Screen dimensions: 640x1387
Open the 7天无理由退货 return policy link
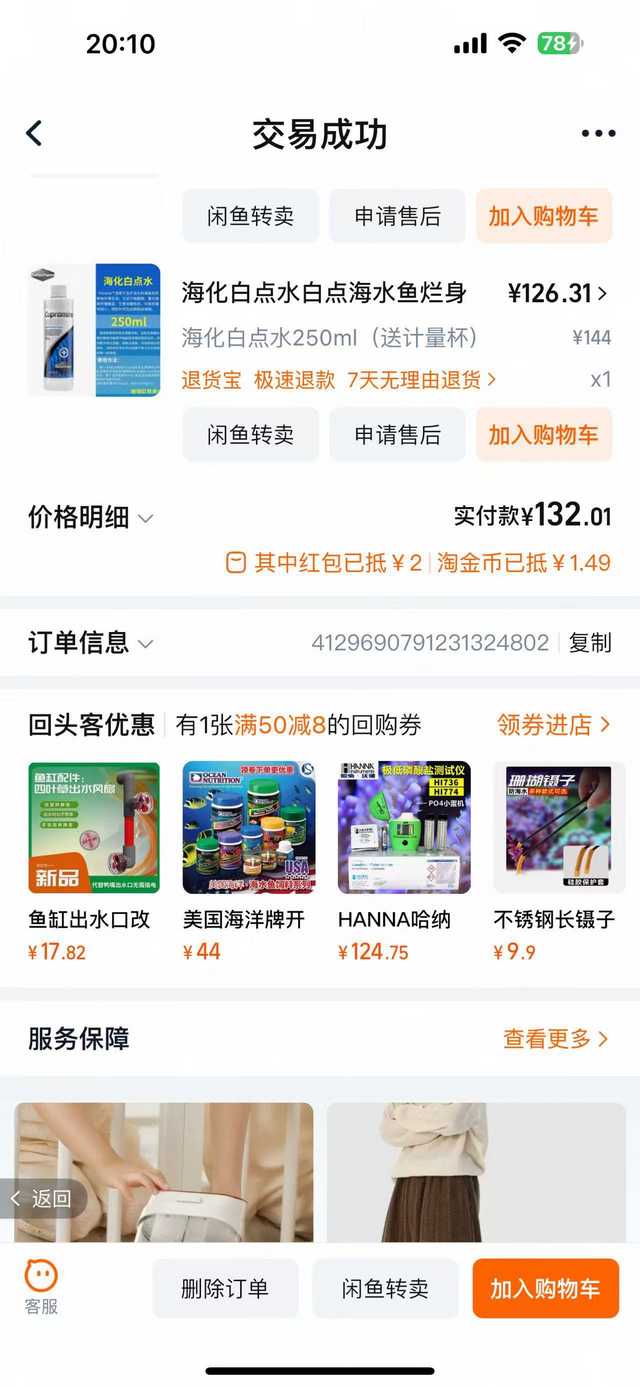click(x=421, y=380)
